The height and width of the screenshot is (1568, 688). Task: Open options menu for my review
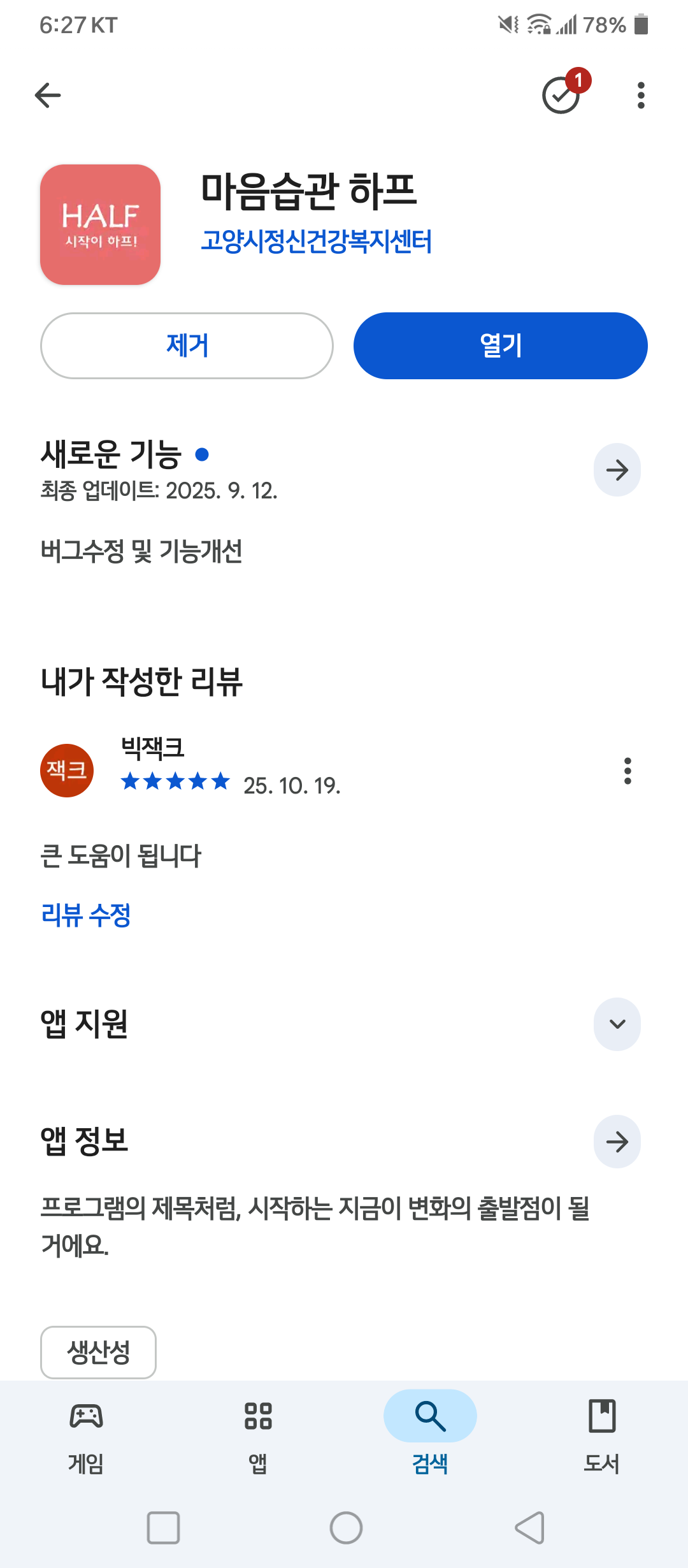pos(627,771)
